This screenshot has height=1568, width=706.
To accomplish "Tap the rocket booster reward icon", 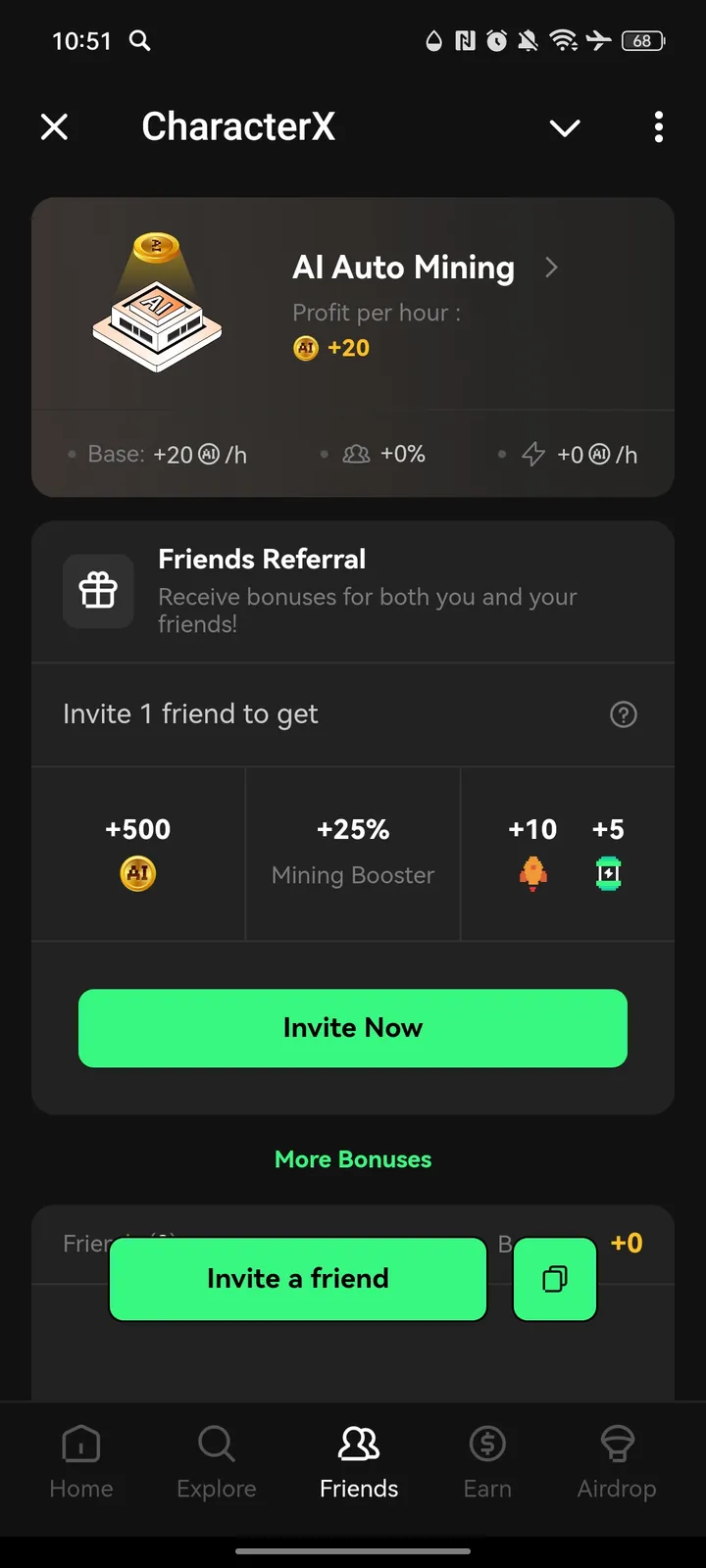I will coord(532,873).
